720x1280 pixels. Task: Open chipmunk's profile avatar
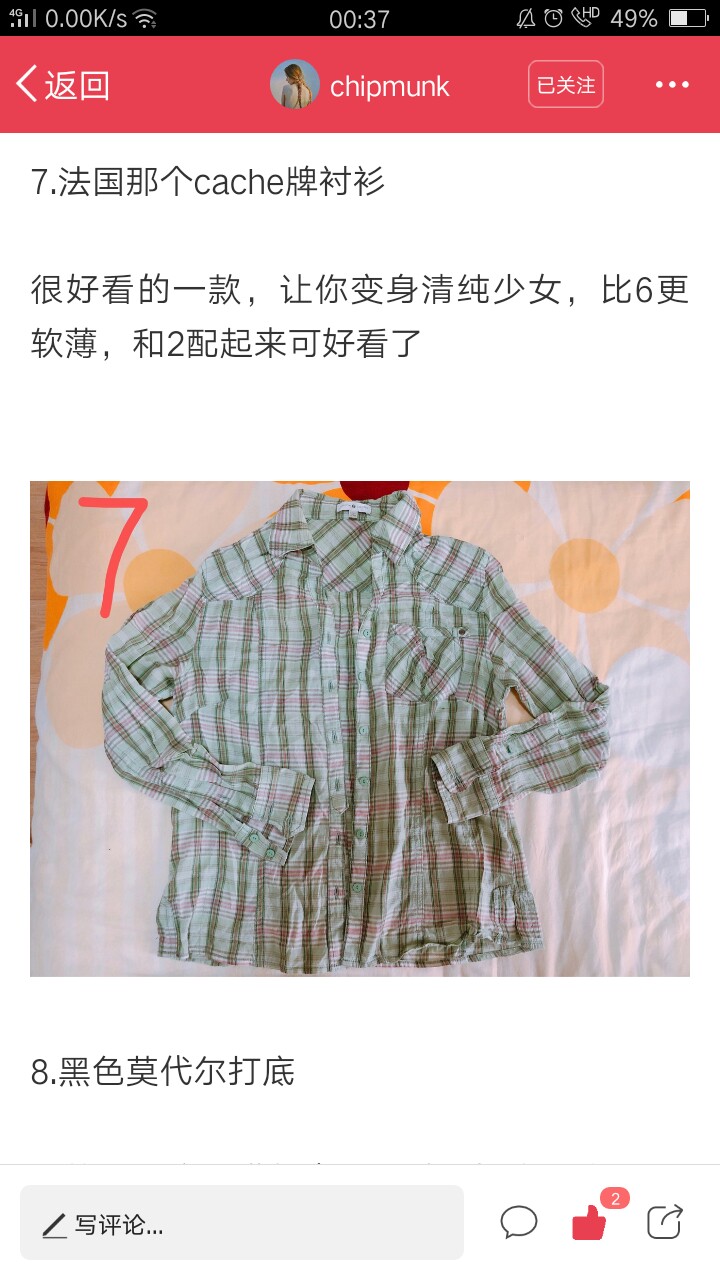click(295, 85)
